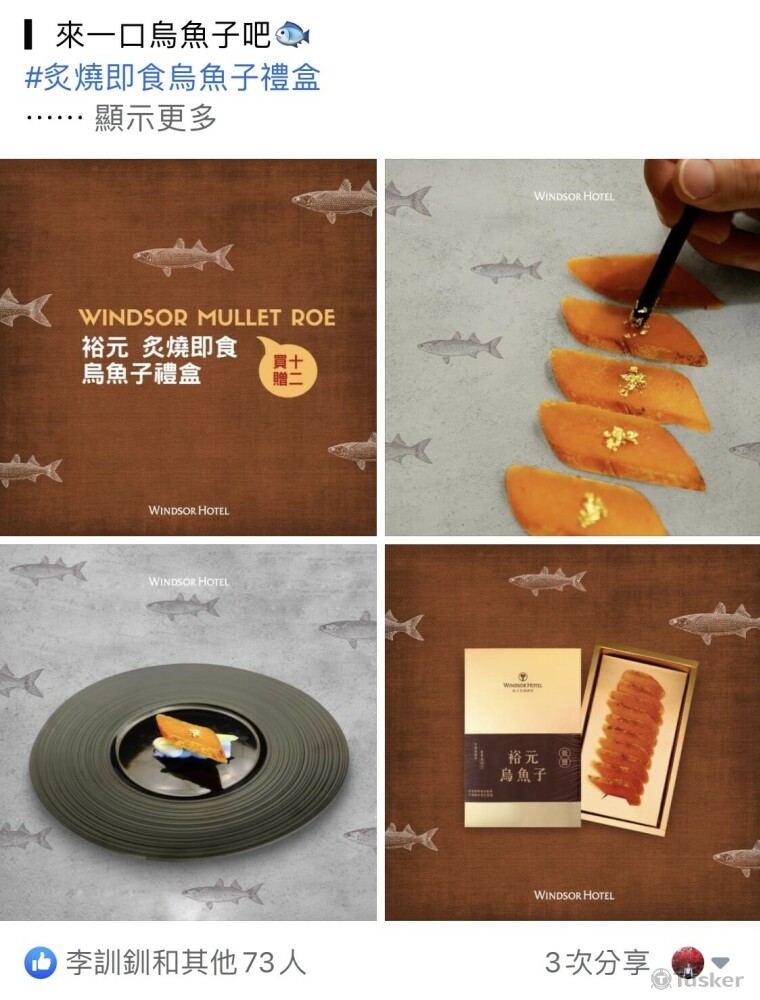Open the black plate dish photo
Viewport: 760px width, 1000px height.
tap(189, 732)
